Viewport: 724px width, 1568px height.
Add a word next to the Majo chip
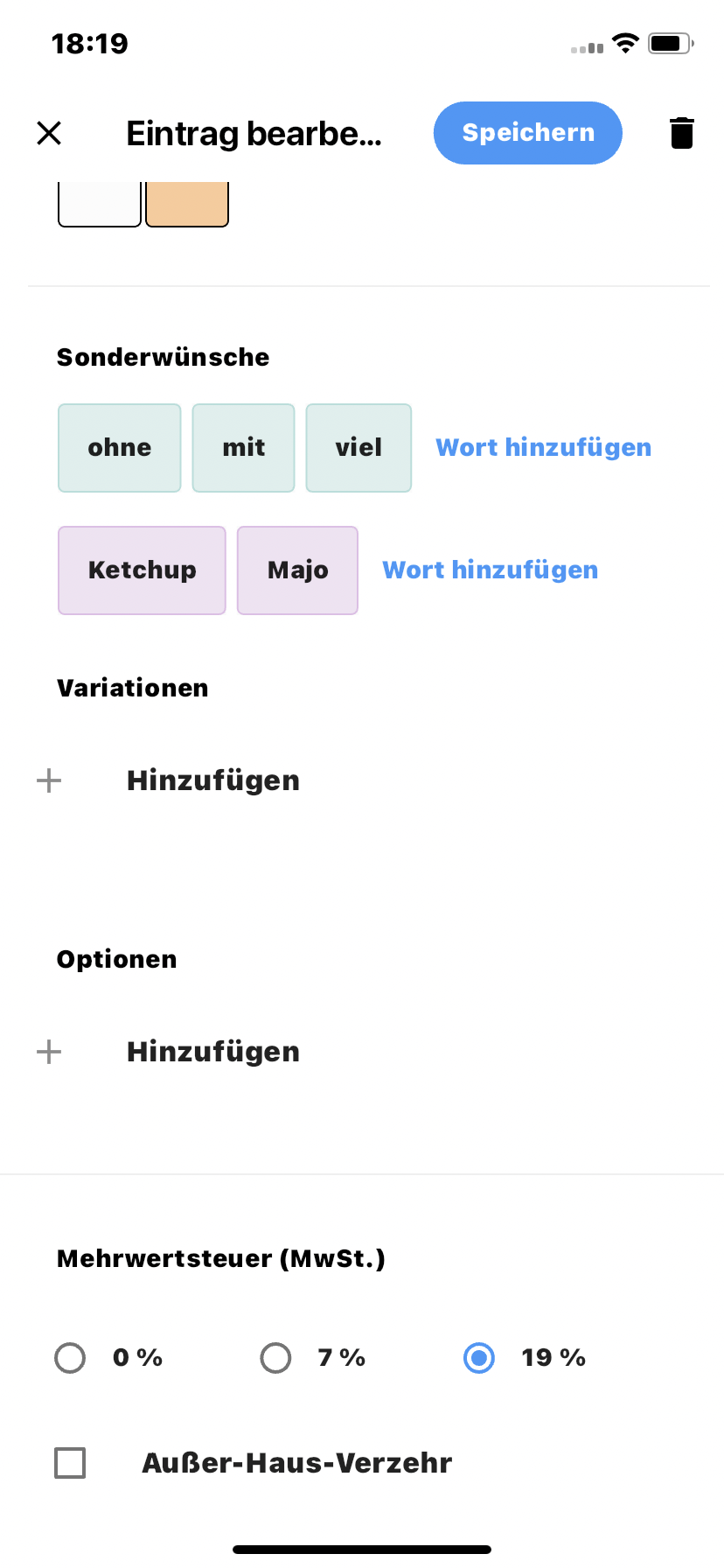(x=491, y=570)
